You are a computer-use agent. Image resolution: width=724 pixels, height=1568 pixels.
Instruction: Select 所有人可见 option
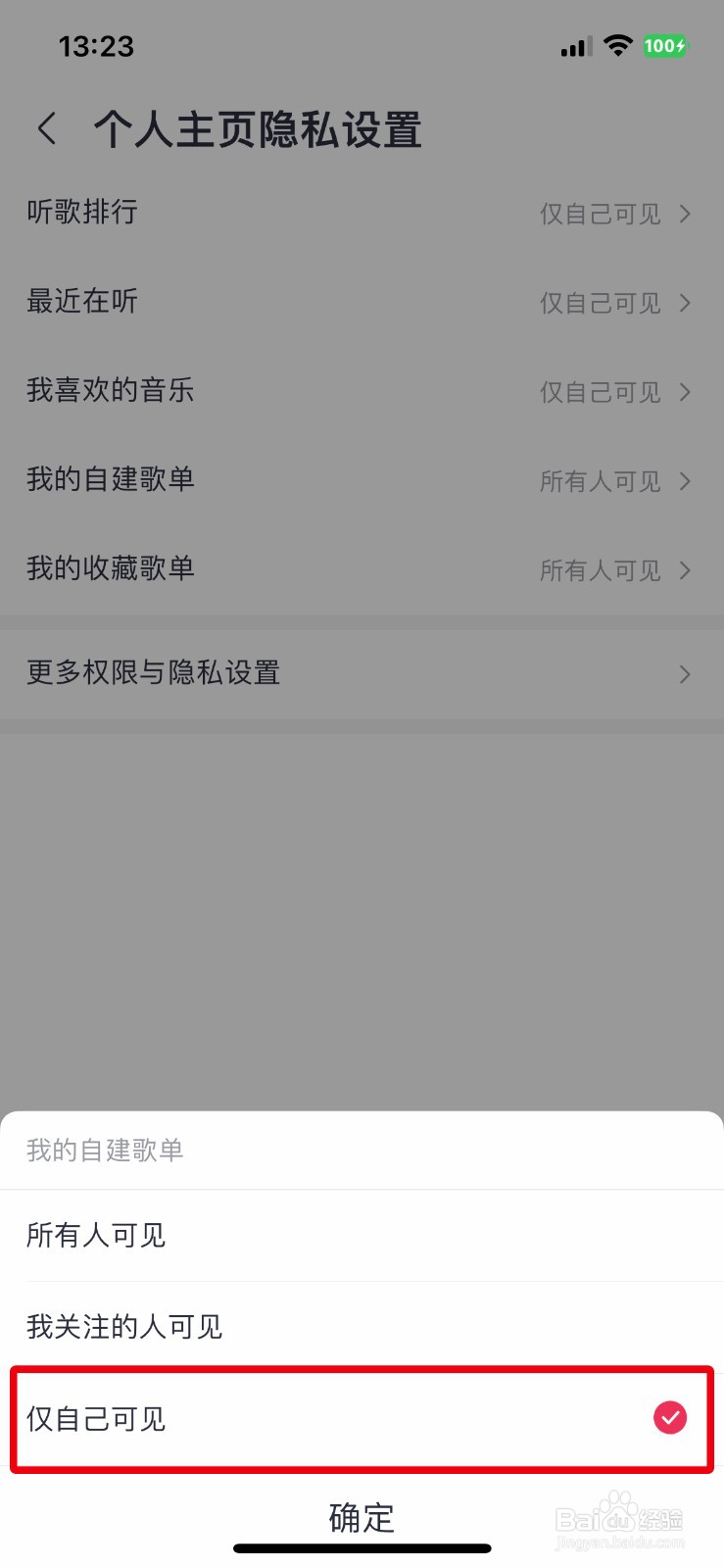tap(96, 1236)
